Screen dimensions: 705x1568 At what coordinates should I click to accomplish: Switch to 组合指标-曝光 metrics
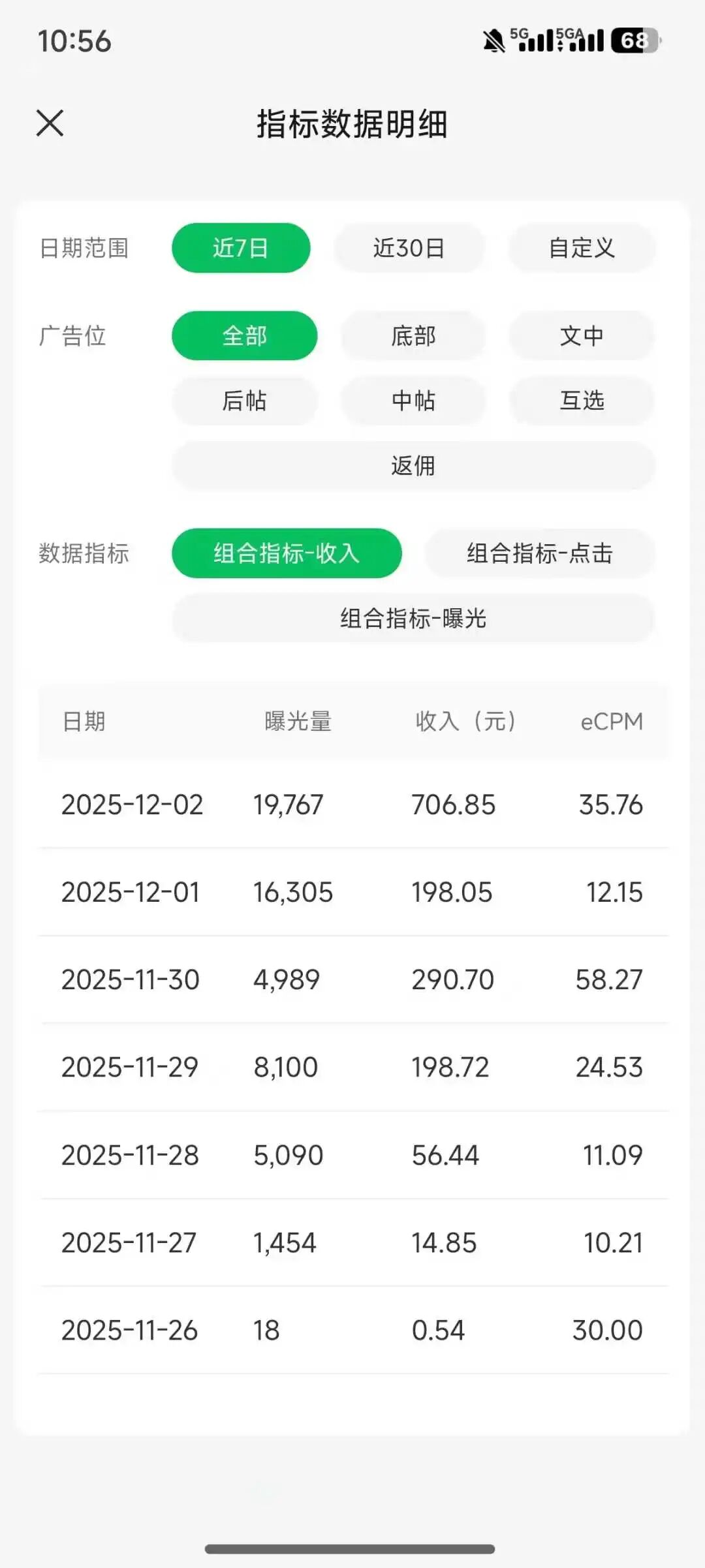412,620
